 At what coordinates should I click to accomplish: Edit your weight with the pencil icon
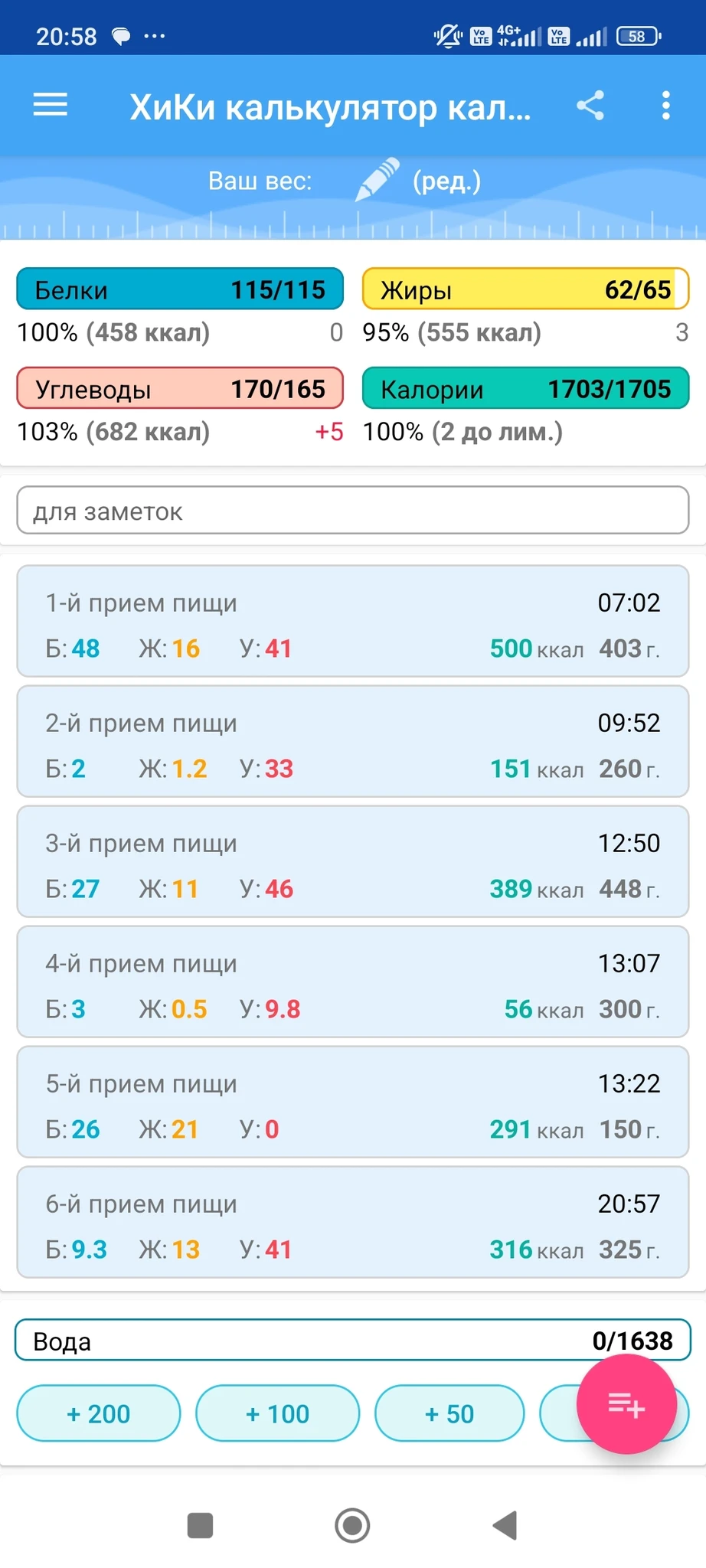(x=378, y=180)
